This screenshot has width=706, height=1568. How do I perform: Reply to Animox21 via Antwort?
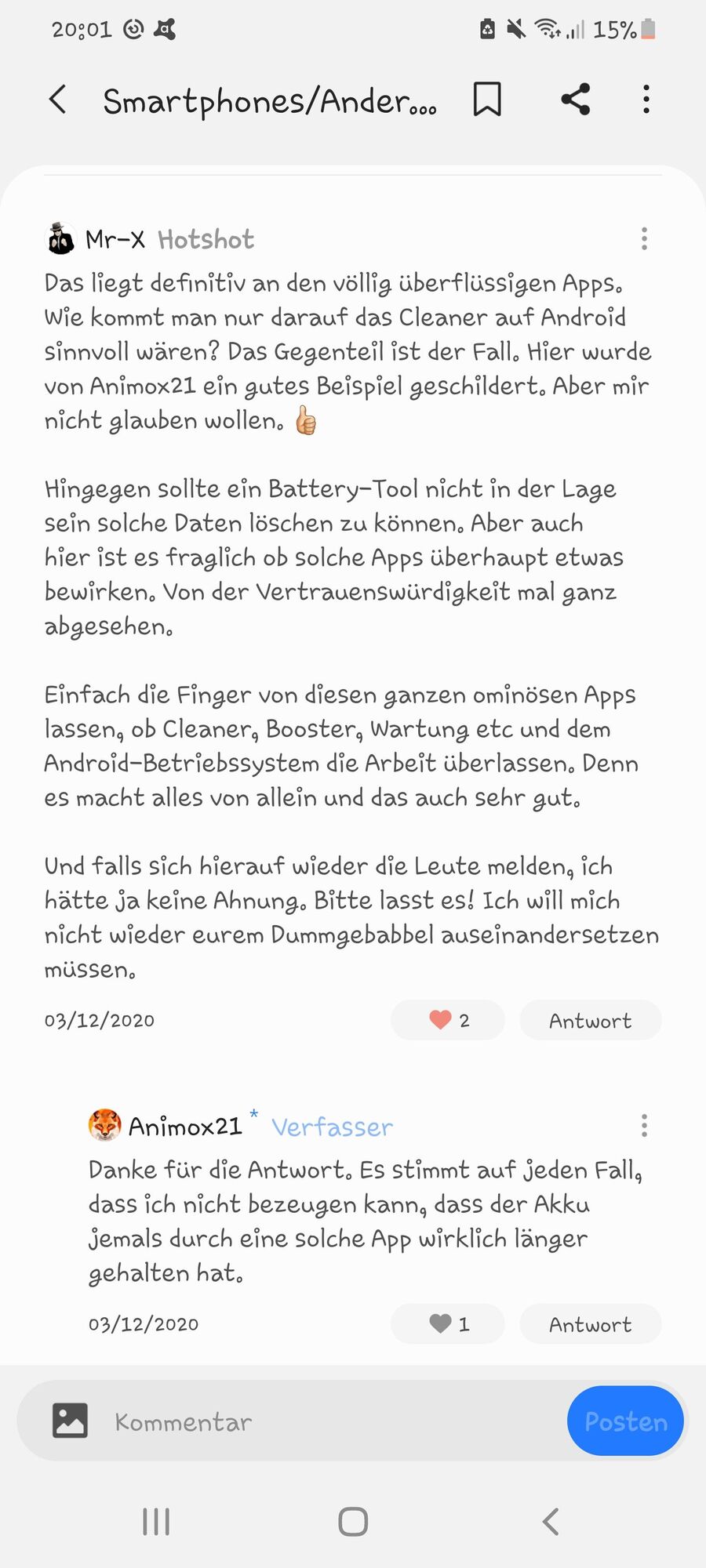(x=590, y=1324)
